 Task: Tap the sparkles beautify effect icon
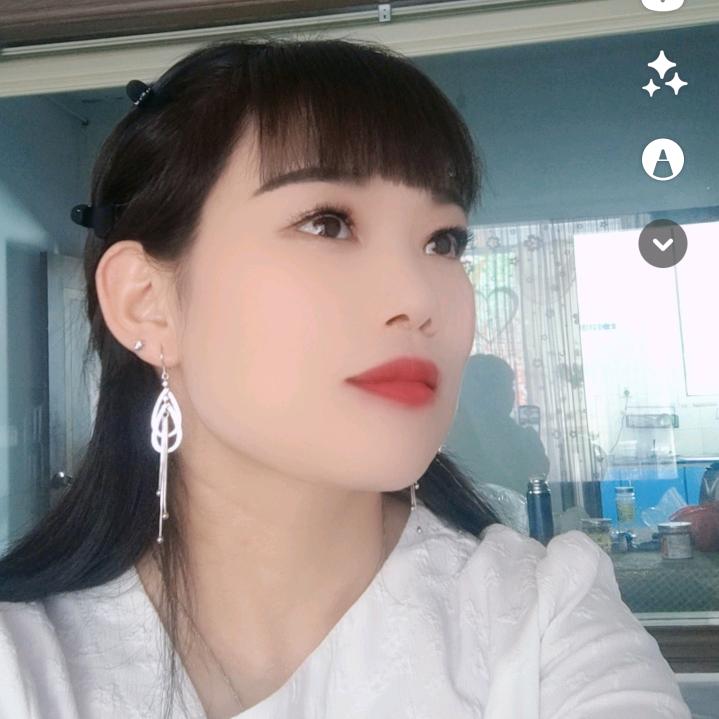pyautogui.click(x=663, y=75)
